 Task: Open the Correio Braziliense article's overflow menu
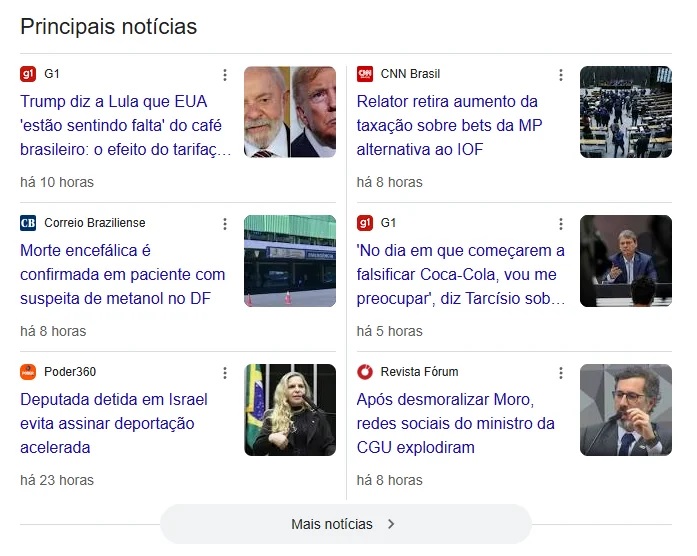point(225,224)
